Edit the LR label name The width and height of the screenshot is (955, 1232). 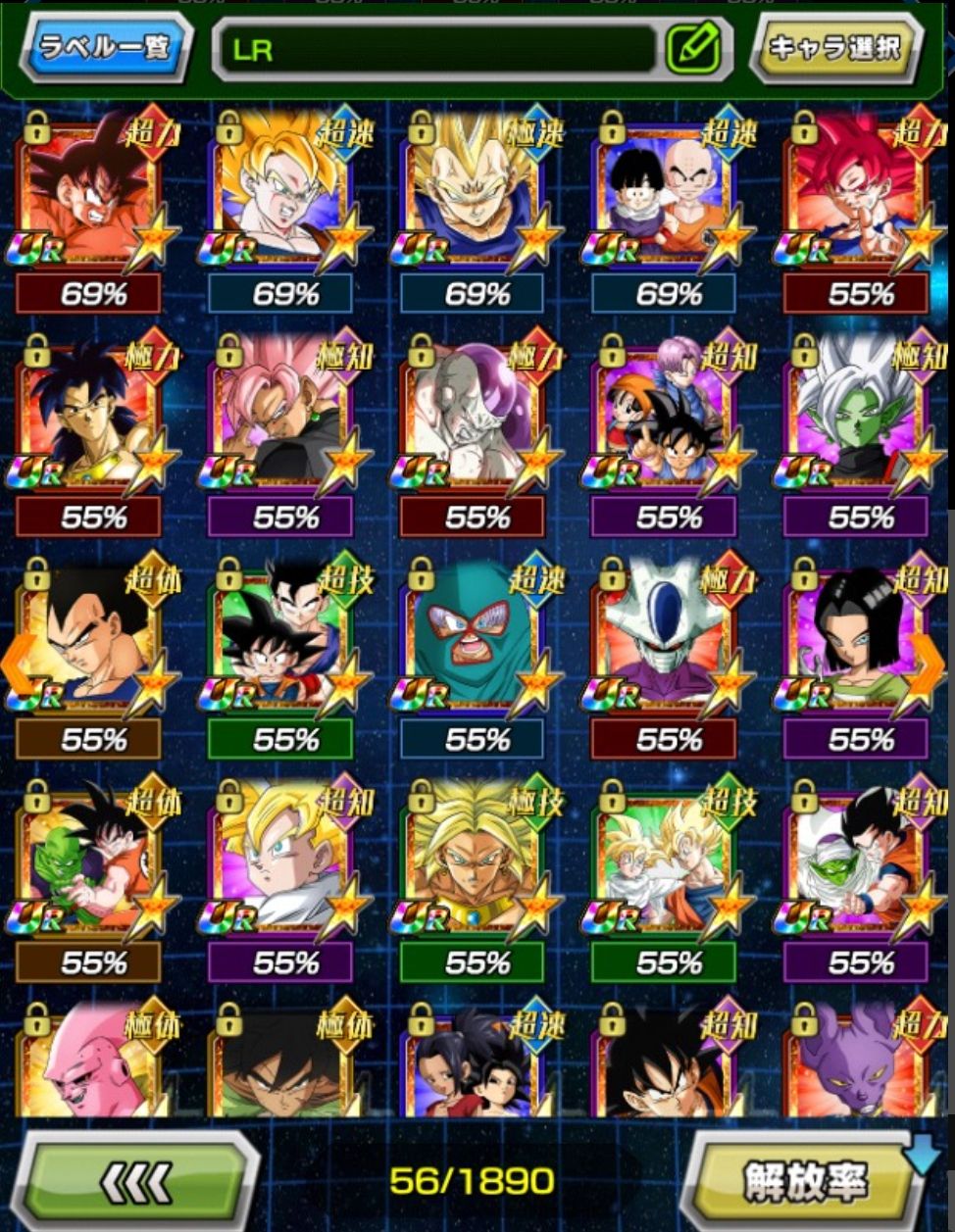[693, 48]
